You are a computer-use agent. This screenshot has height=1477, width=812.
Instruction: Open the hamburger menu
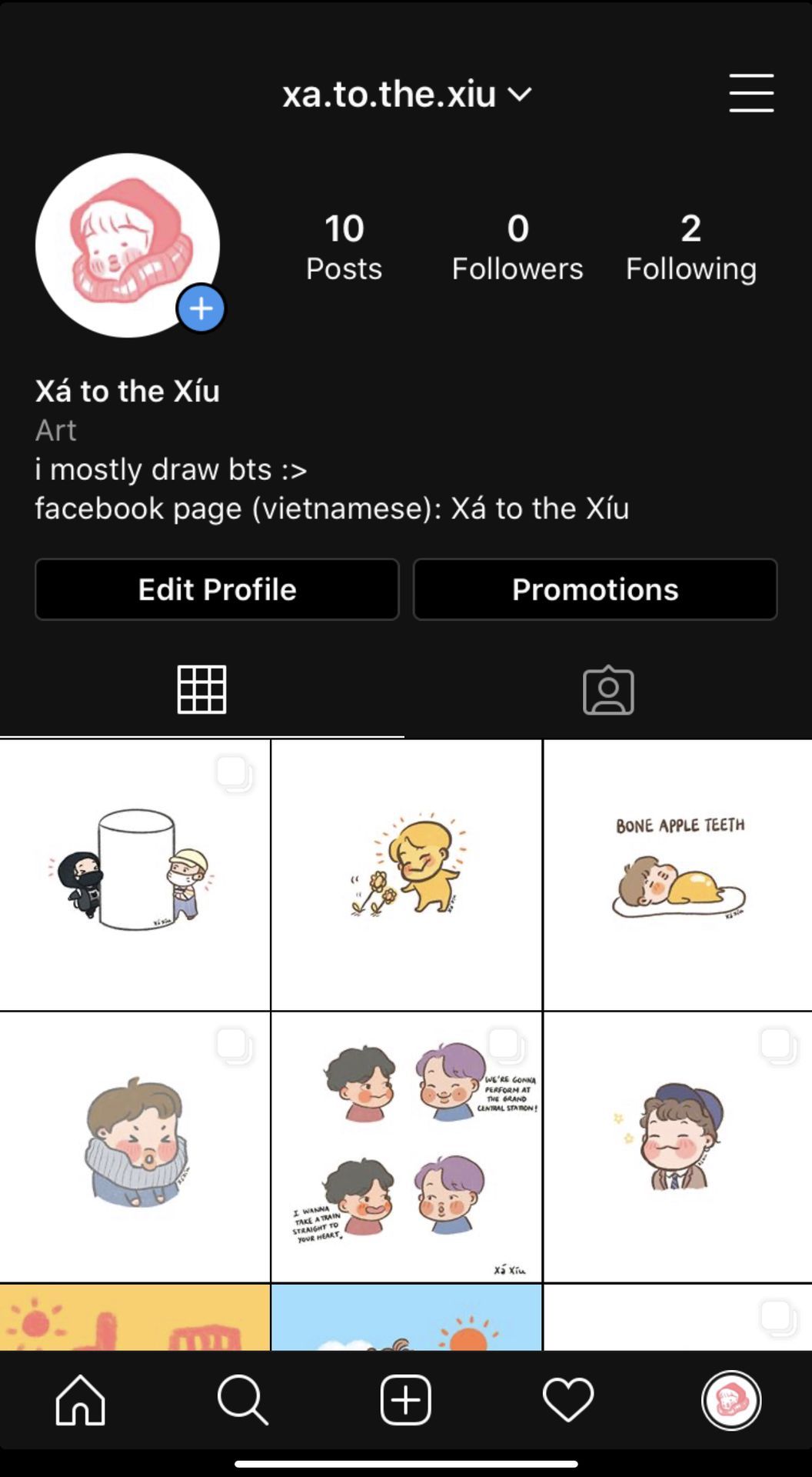pyautogui.click(x=751, y=93)
